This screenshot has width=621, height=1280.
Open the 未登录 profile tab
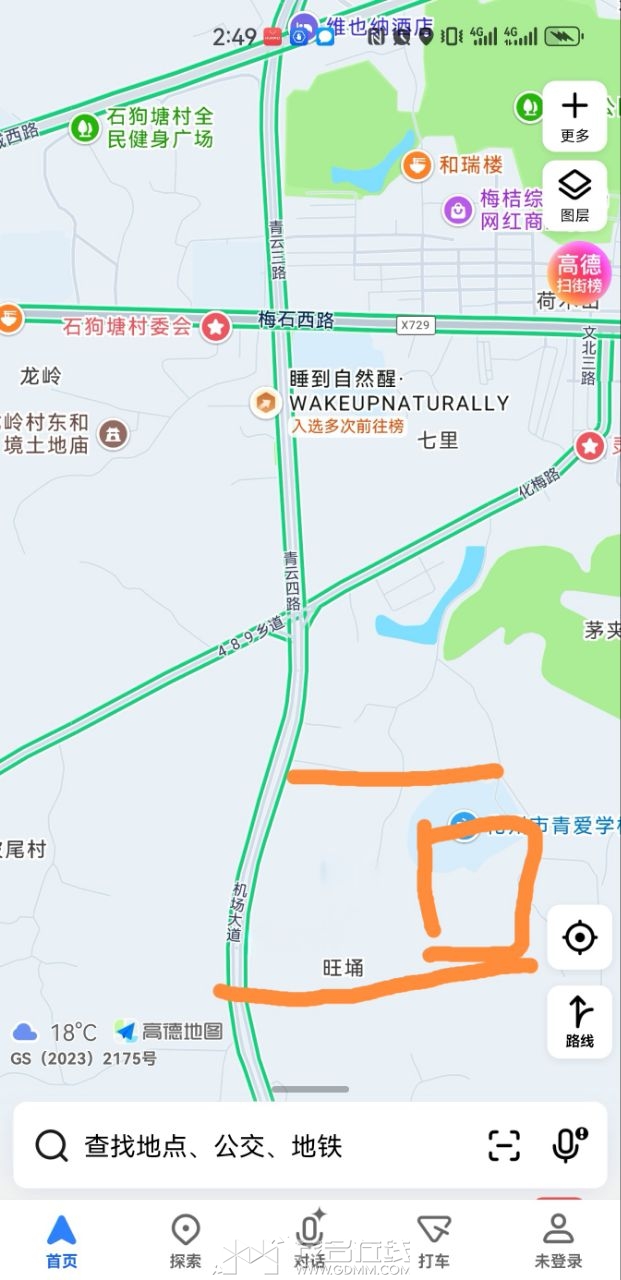[558, 1241]
